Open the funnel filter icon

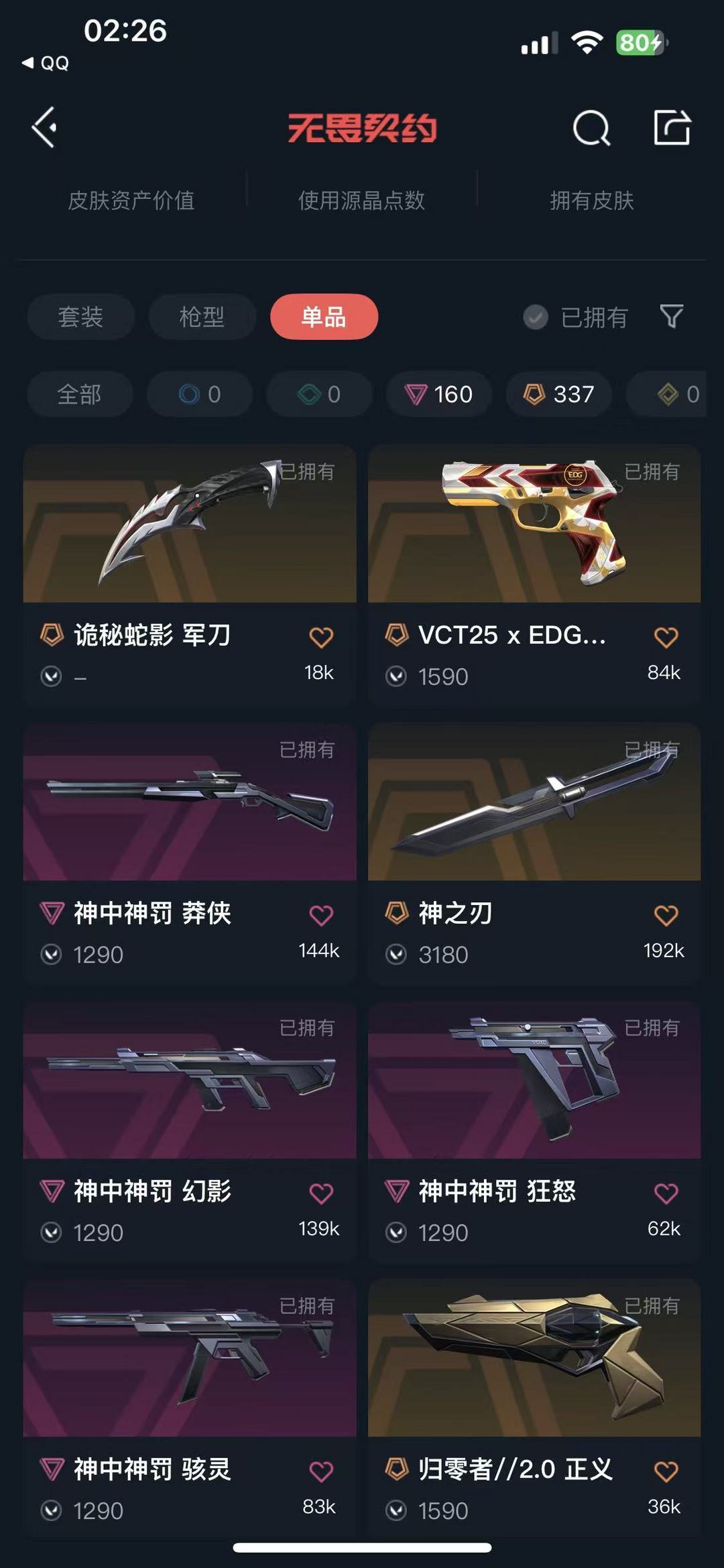[671, 316]
